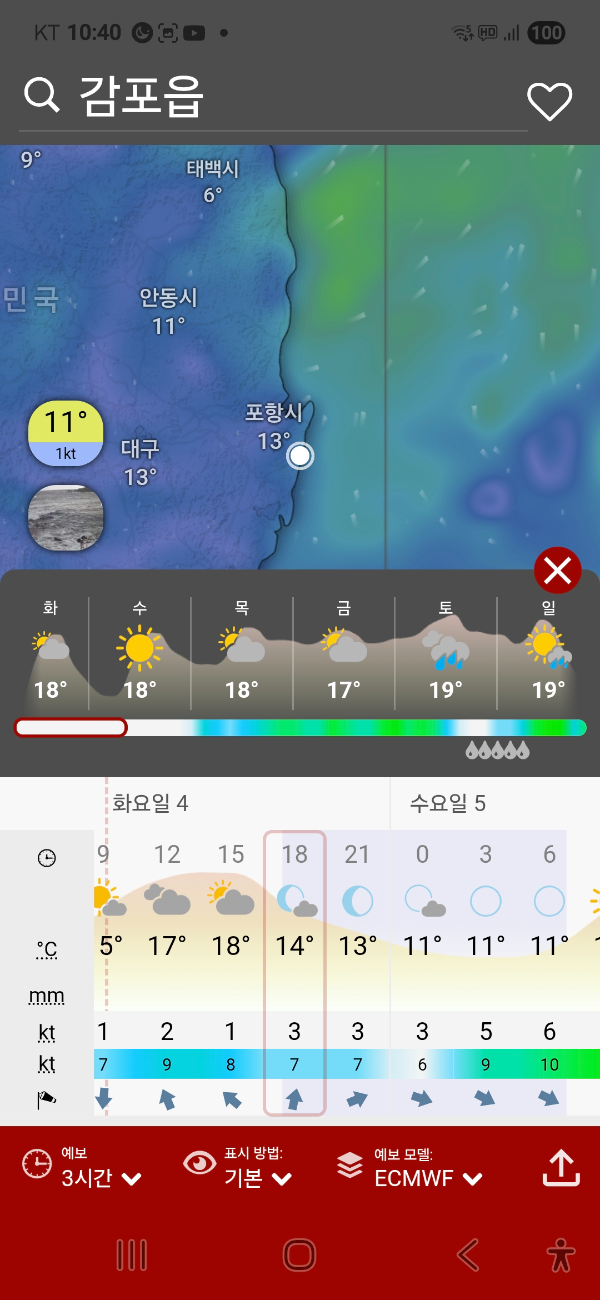Change the 표시 방법 기본 display option
The height and width of the screenshot is (1300, 600).
pos(240,1167)
